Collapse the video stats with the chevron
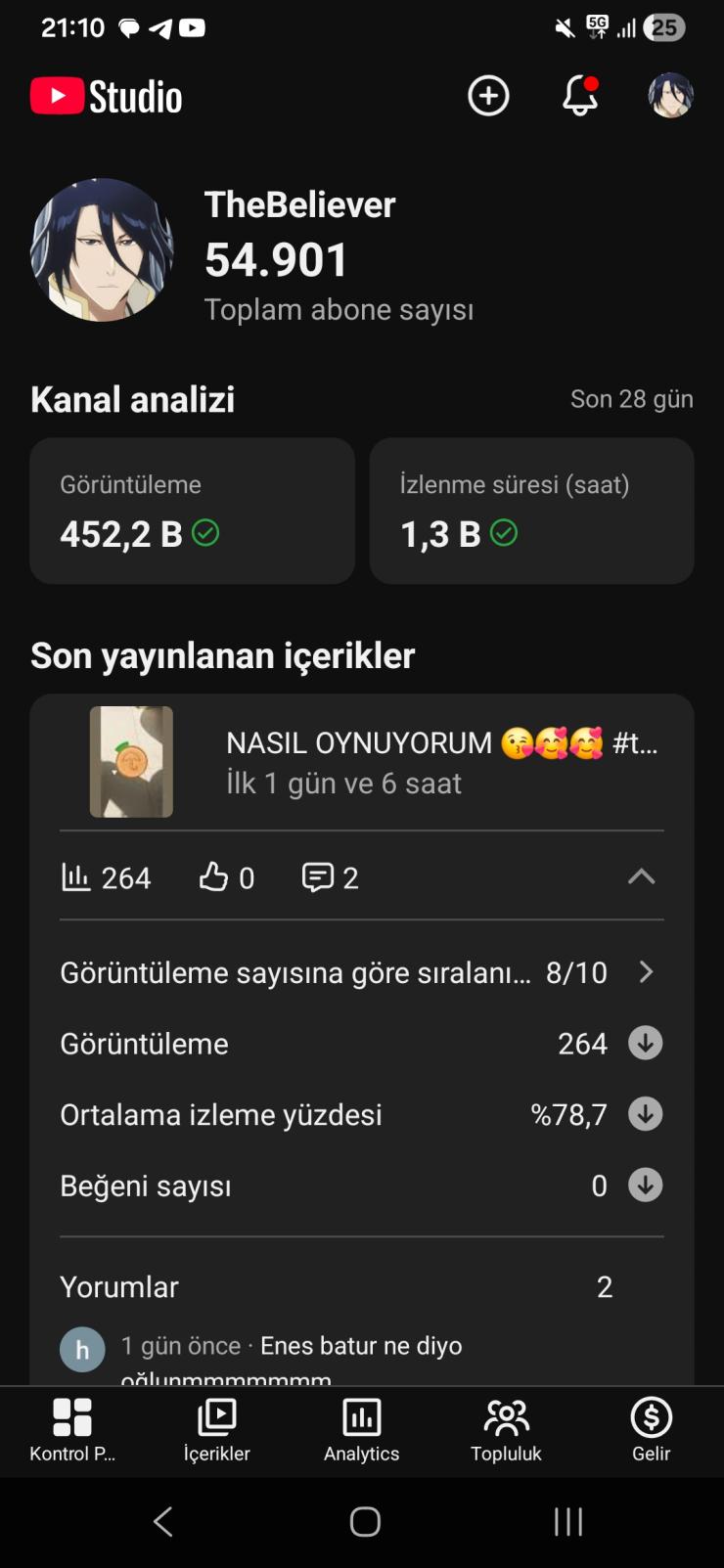The width and height of the screenshot is (724, 1568). pos(641,876)
